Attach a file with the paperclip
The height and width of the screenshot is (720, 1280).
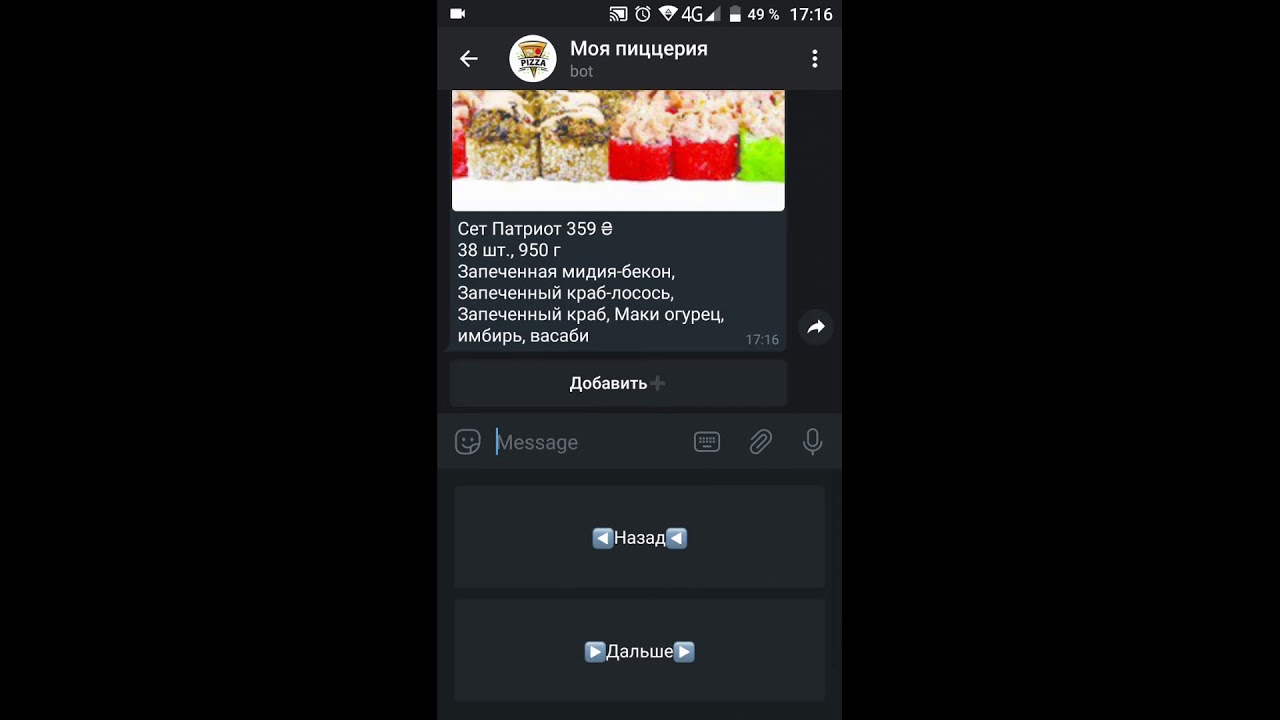pyautogui.click(x=761, y=442)
